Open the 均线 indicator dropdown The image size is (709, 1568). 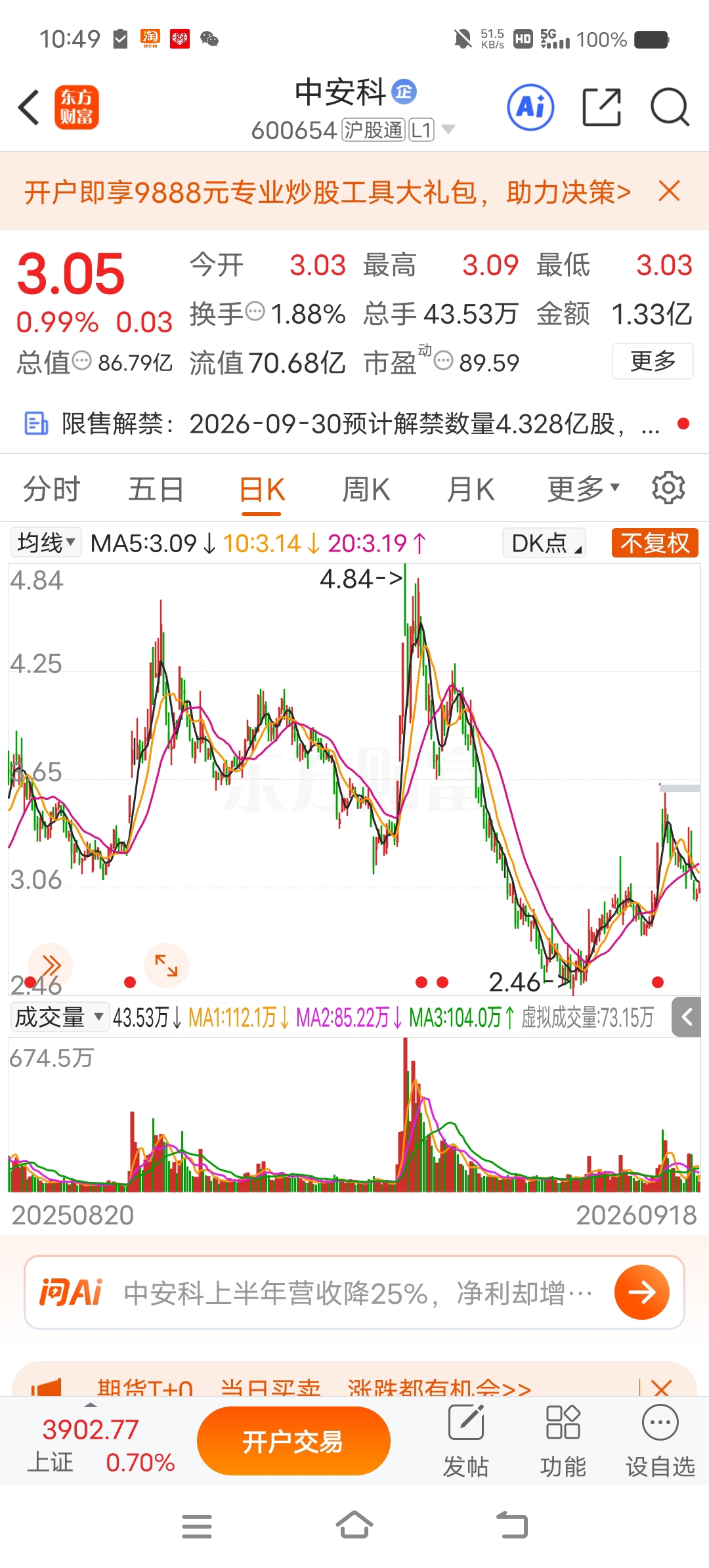pyautogui.click(x=46, y=543)
